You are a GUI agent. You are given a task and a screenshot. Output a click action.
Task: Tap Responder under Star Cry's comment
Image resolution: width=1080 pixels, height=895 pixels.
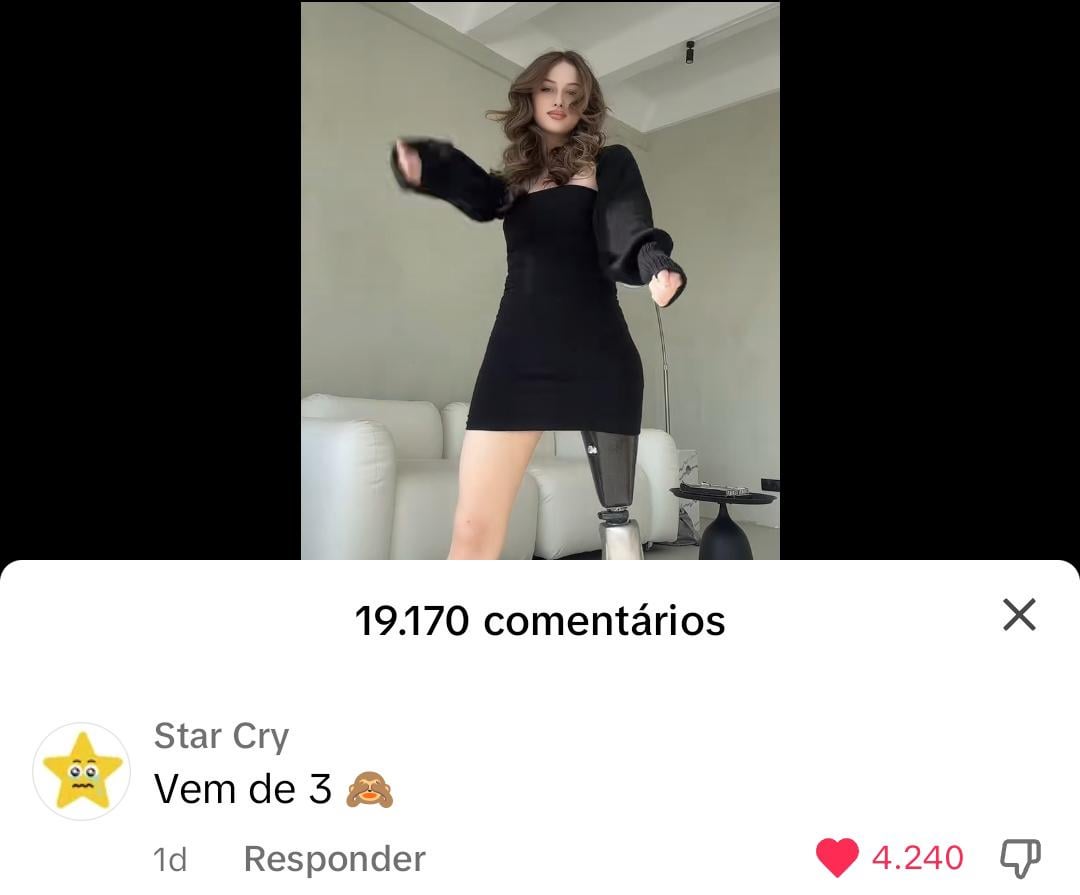[334, 859]
